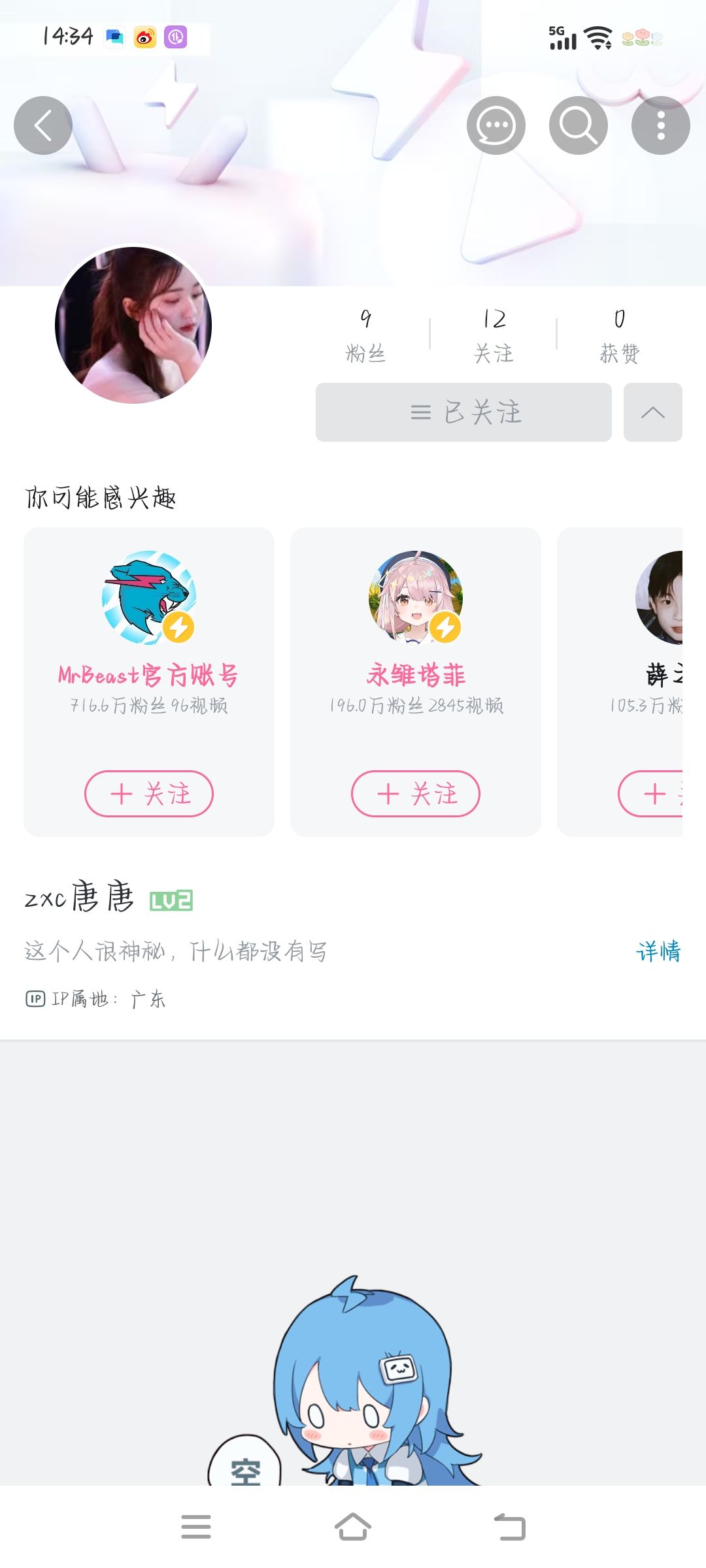The image size is (706, 1568).
Task: Open the three-dot overflow menu
Action: click(x=660, y=125)
